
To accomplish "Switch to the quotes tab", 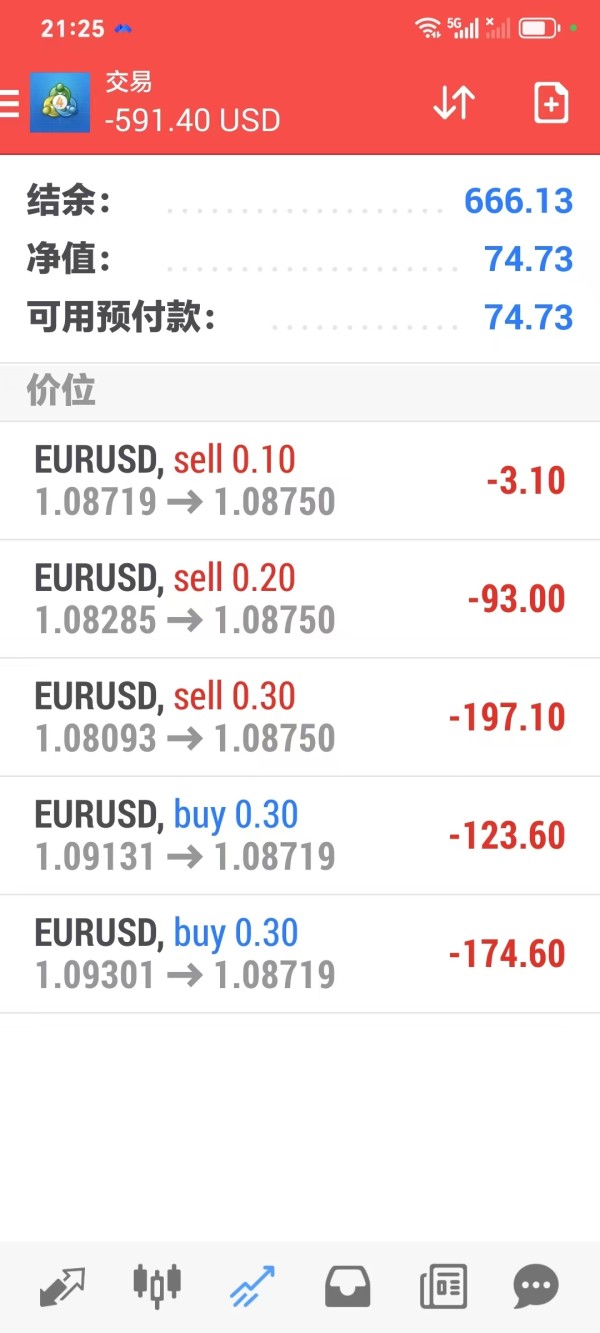I will point(62,1286).
